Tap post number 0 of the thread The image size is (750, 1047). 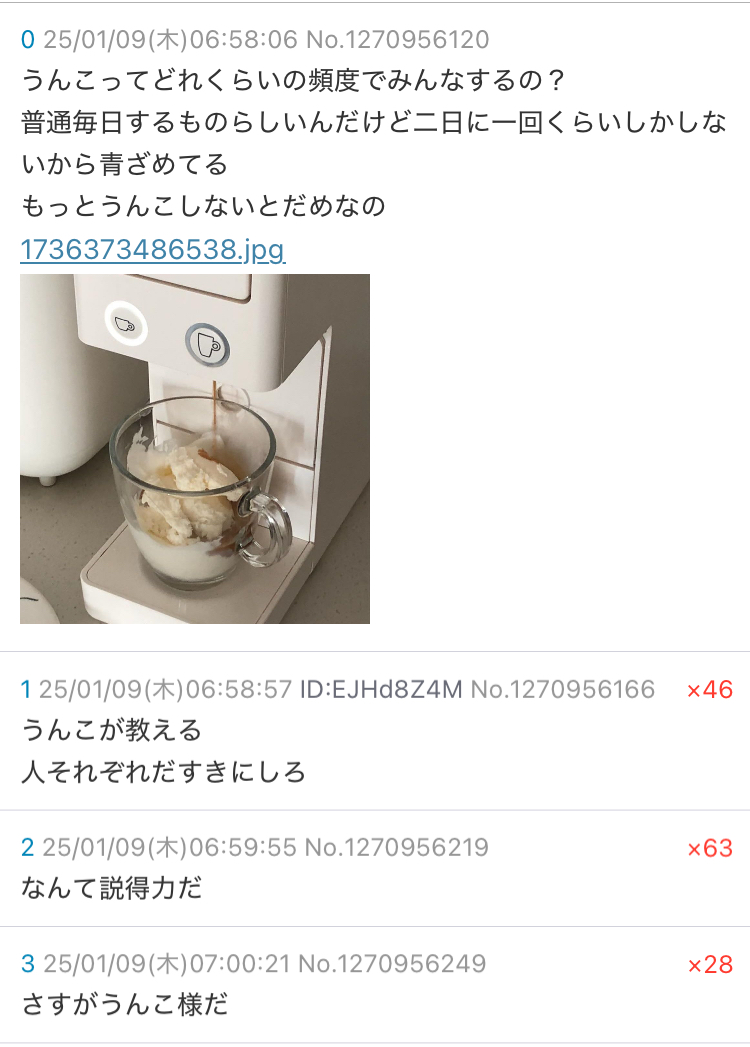point(27,40)
